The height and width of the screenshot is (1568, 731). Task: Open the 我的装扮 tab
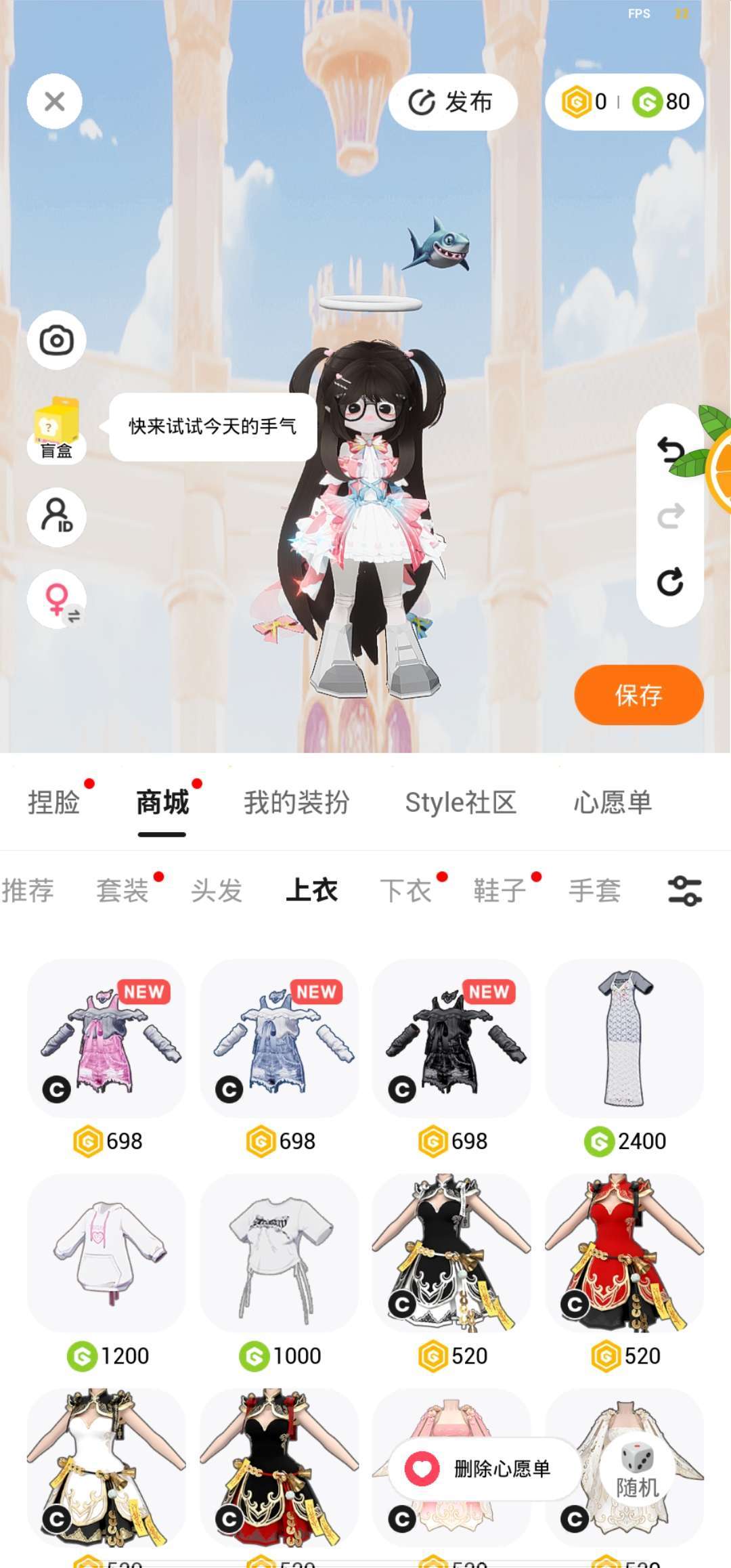pyautogui.click(x=296, y=802)
